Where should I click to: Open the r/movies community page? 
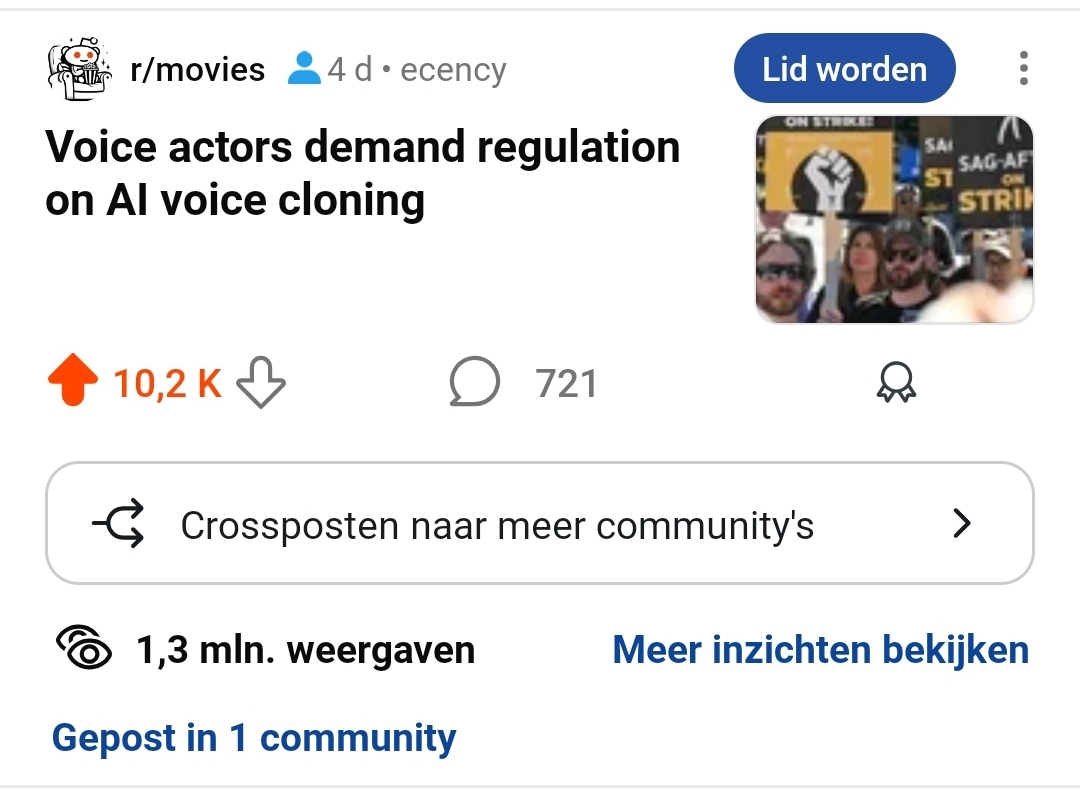coord(197,70)
